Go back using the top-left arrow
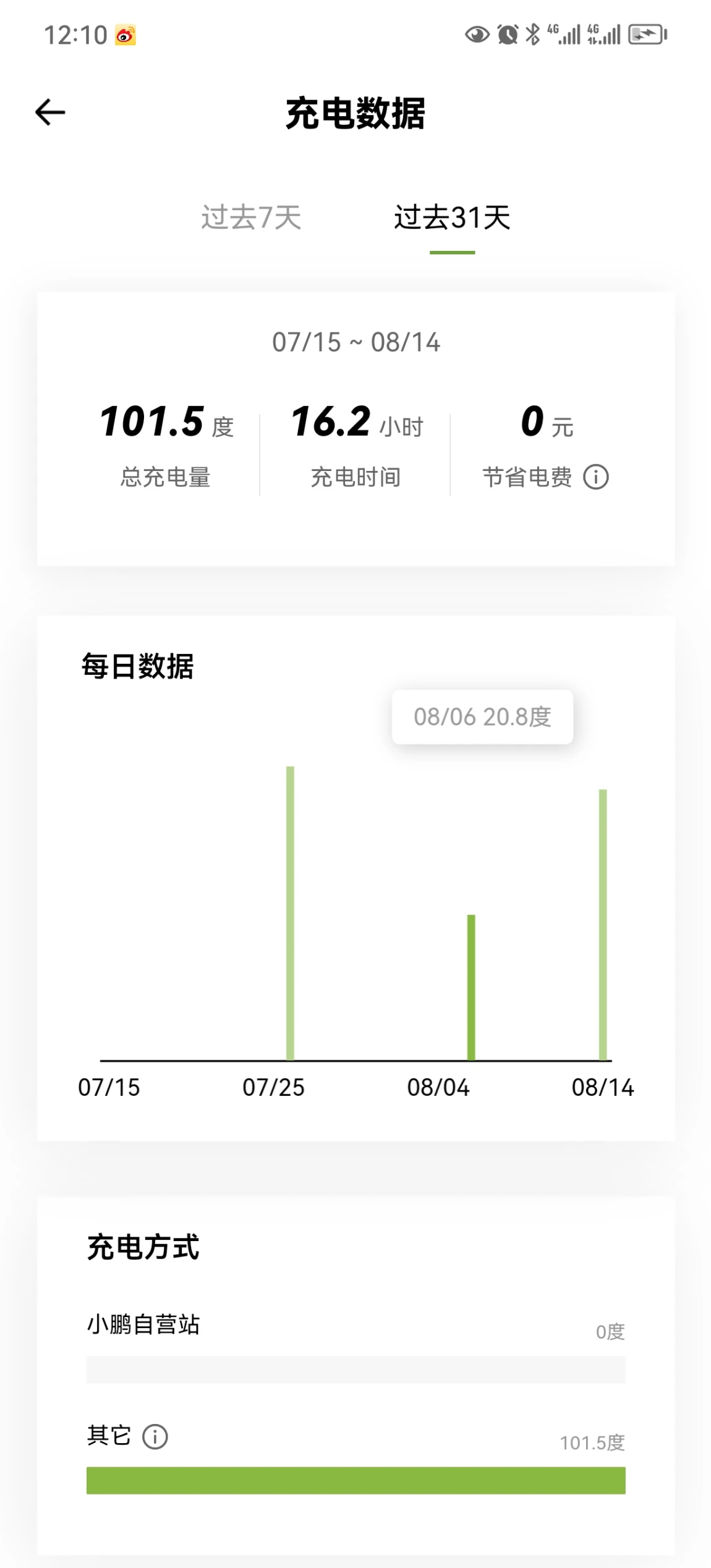 click(x=50, y=112)
